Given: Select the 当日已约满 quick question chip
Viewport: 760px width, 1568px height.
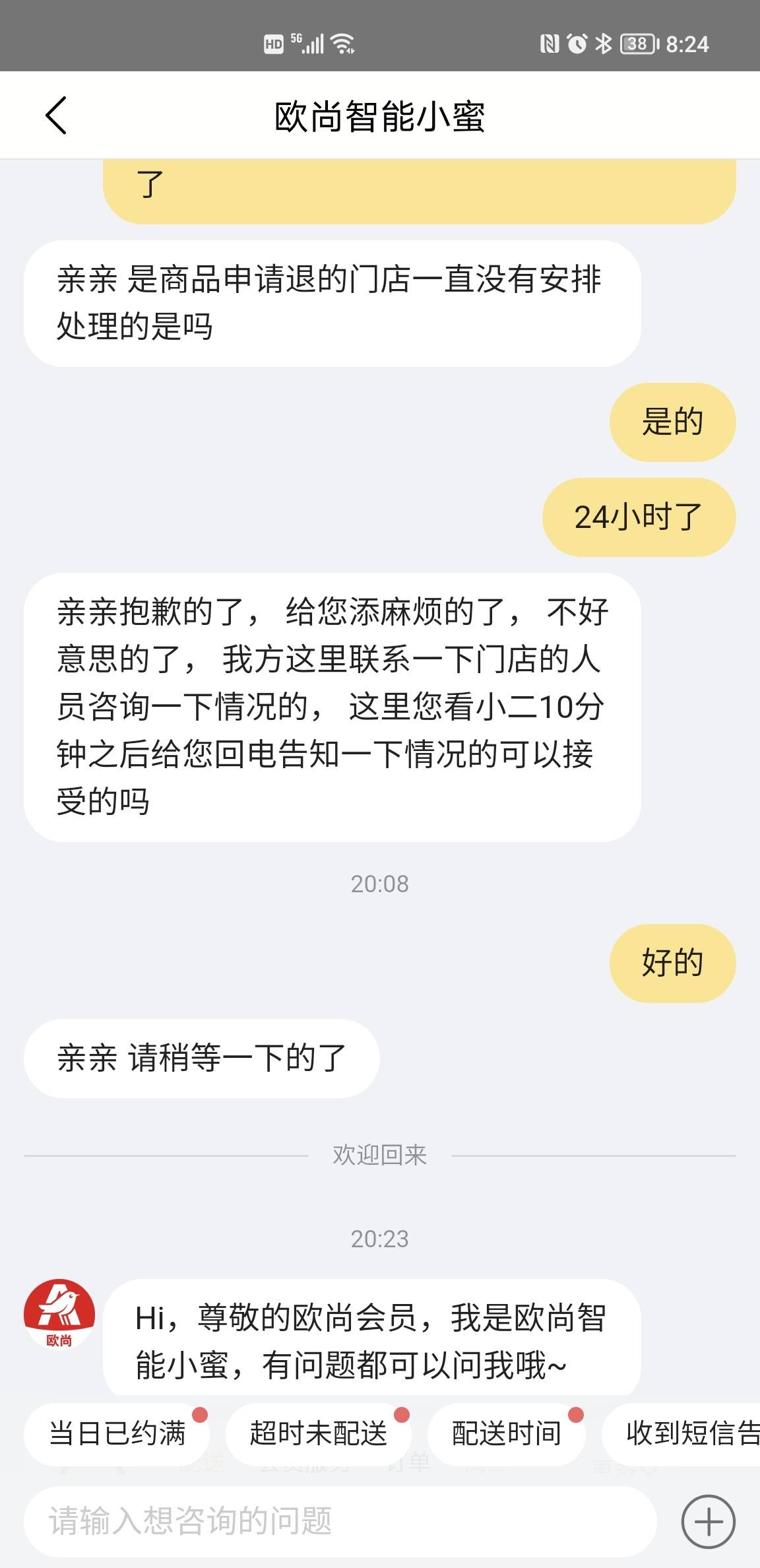Looking at the screenshot, I should pyautogui.click(x=117, y=1433).
